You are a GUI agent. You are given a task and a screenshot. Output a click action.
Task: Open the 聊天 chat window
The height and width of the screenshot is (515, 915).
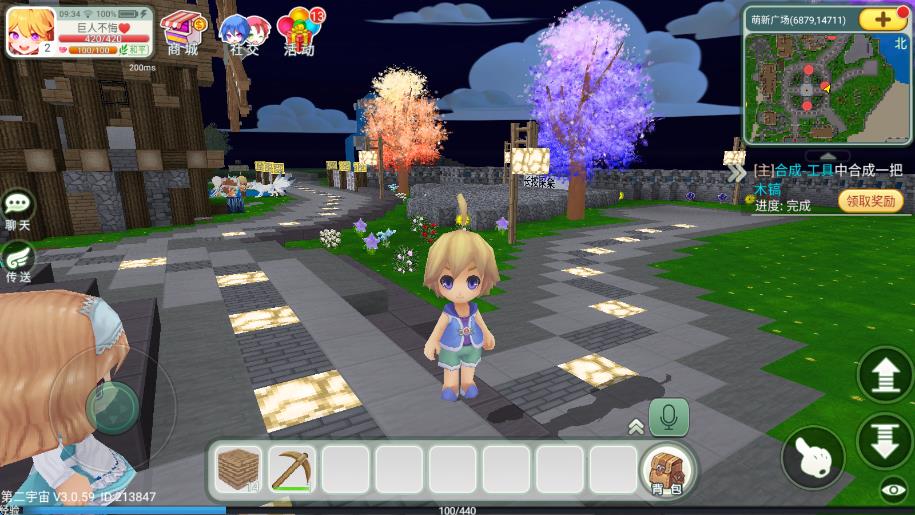[18, 208]
